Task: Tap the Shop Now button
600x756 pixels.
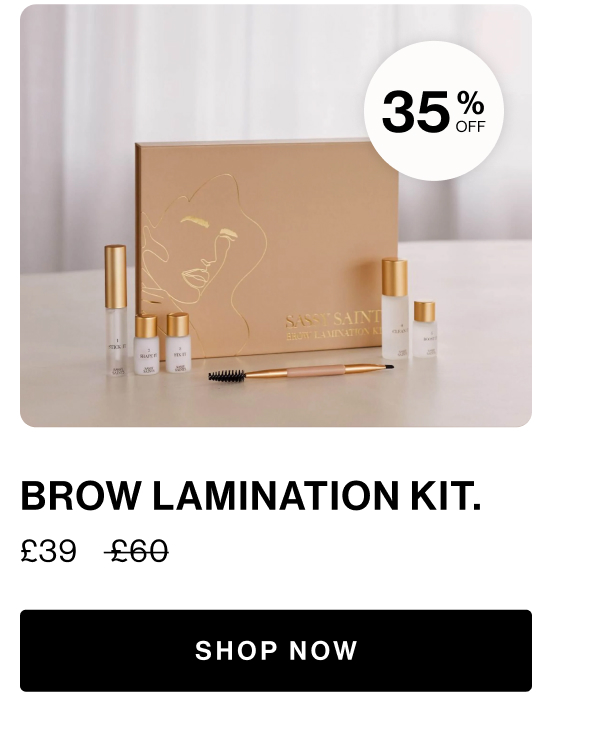Action: (x=276, y=651)
